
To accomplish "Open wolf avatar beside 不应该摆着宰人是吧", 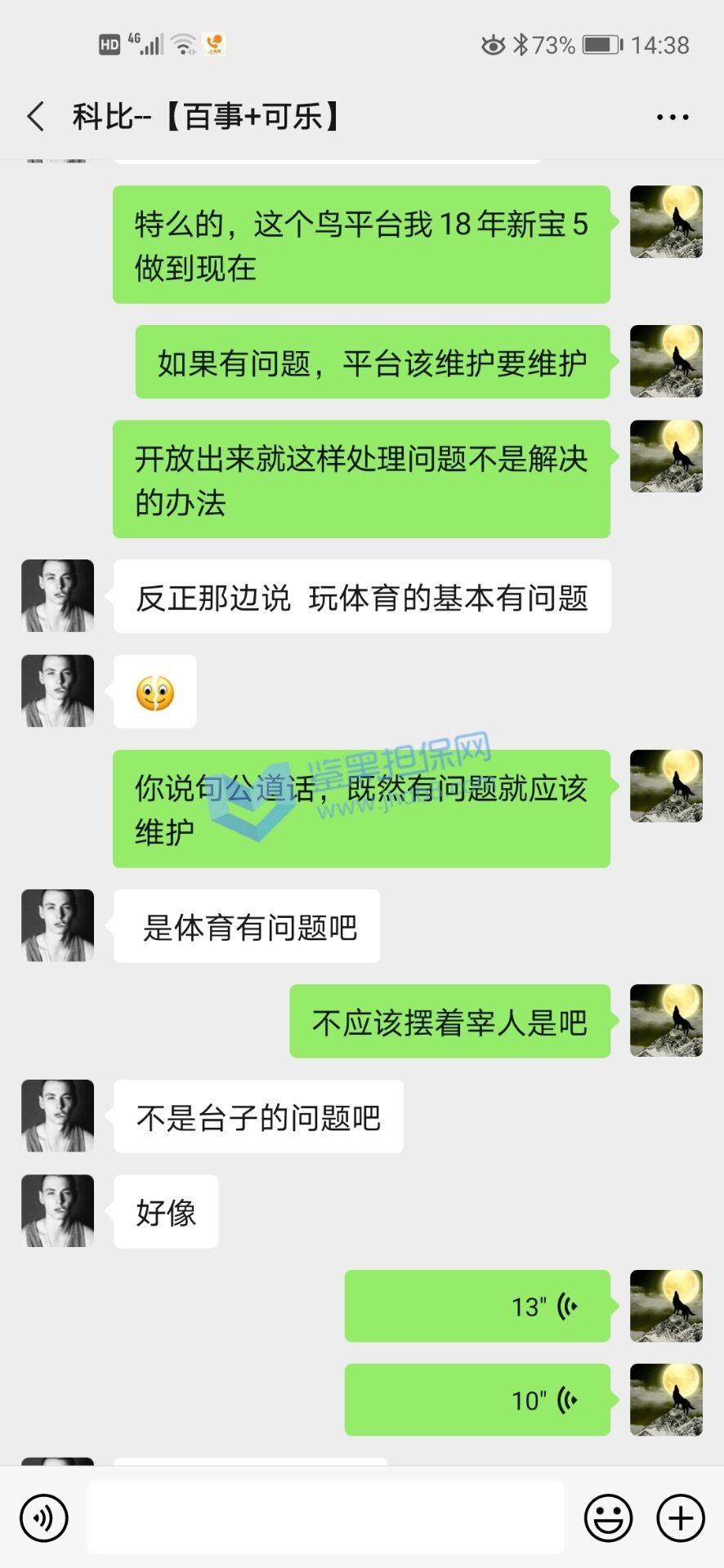I will point(666,1021).
